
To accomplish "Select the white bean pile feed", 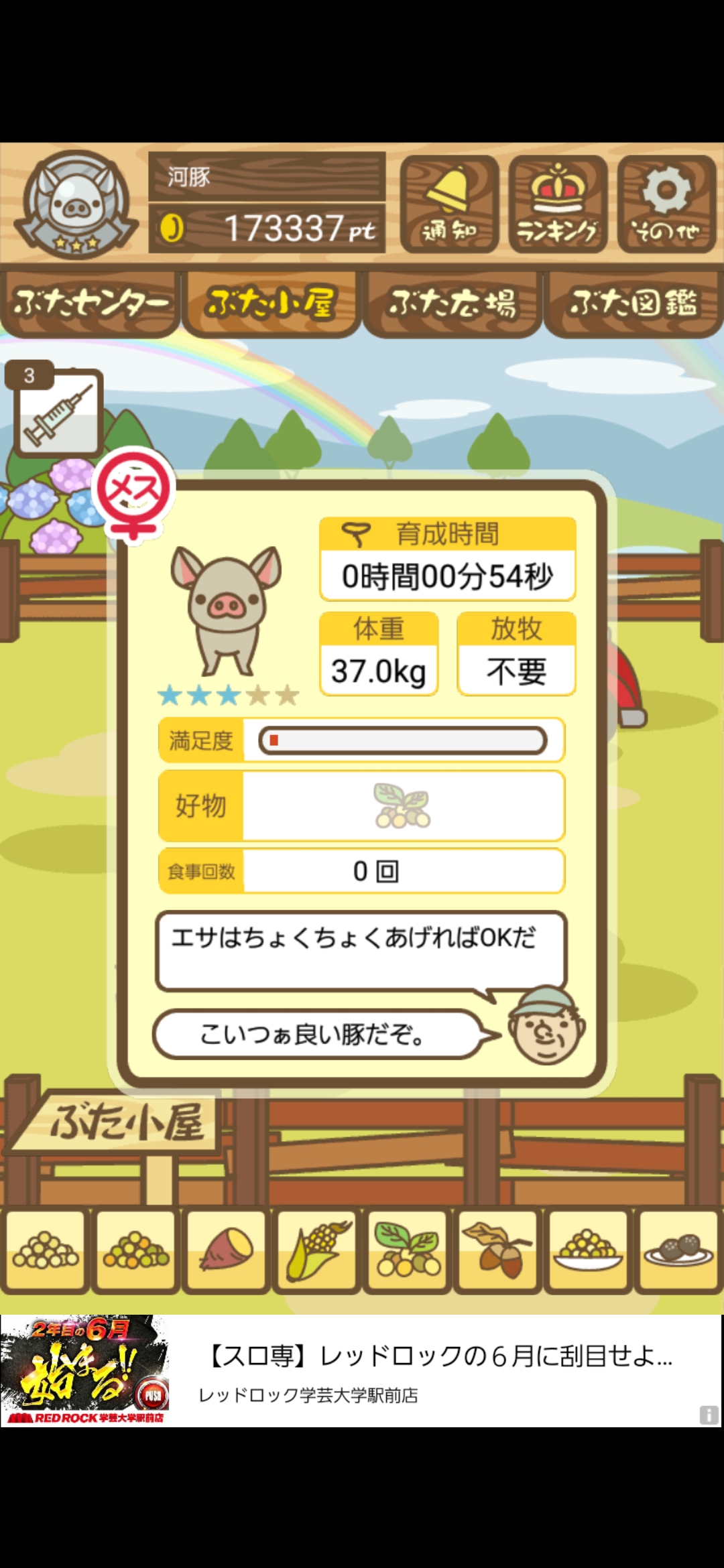I will (x=46, y=1250).
